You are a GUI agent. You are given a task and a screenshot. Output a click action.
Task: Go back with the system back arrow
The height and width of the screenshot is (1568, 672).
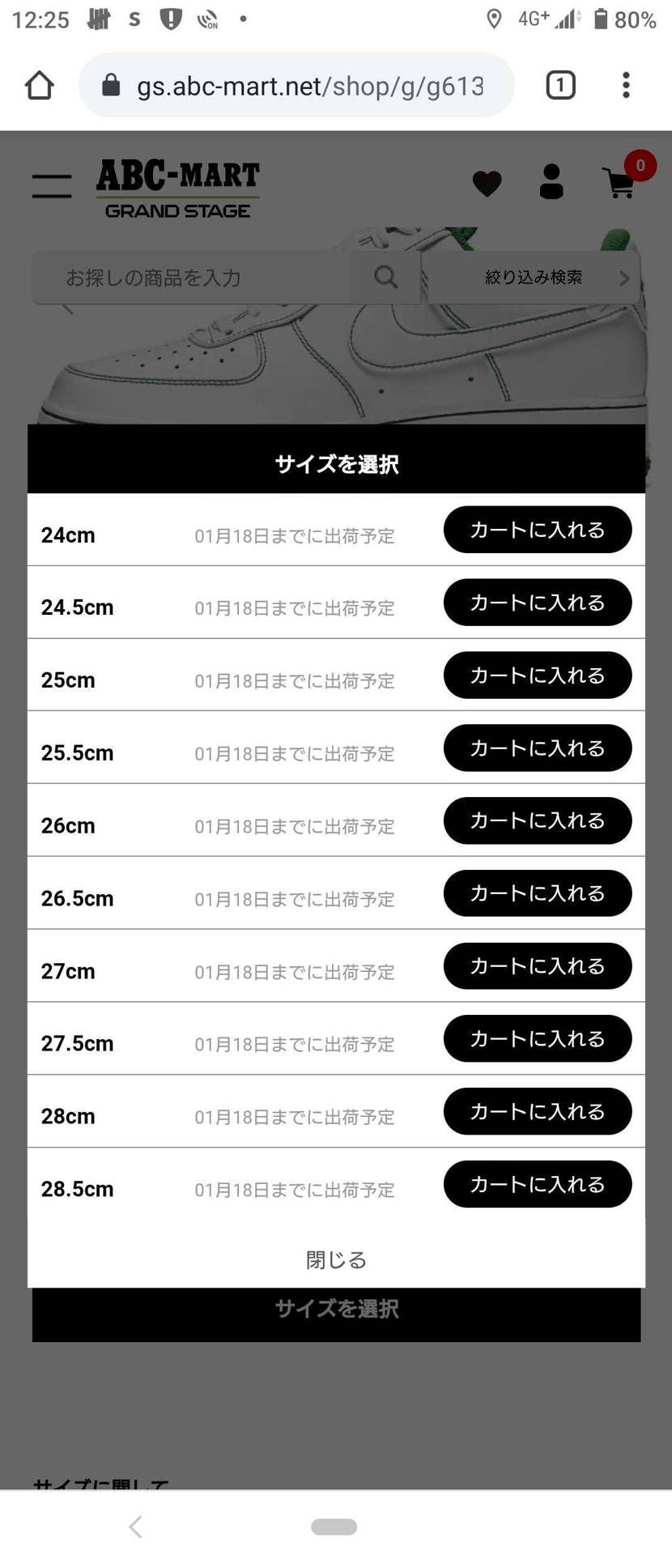tap(135, 1527)
